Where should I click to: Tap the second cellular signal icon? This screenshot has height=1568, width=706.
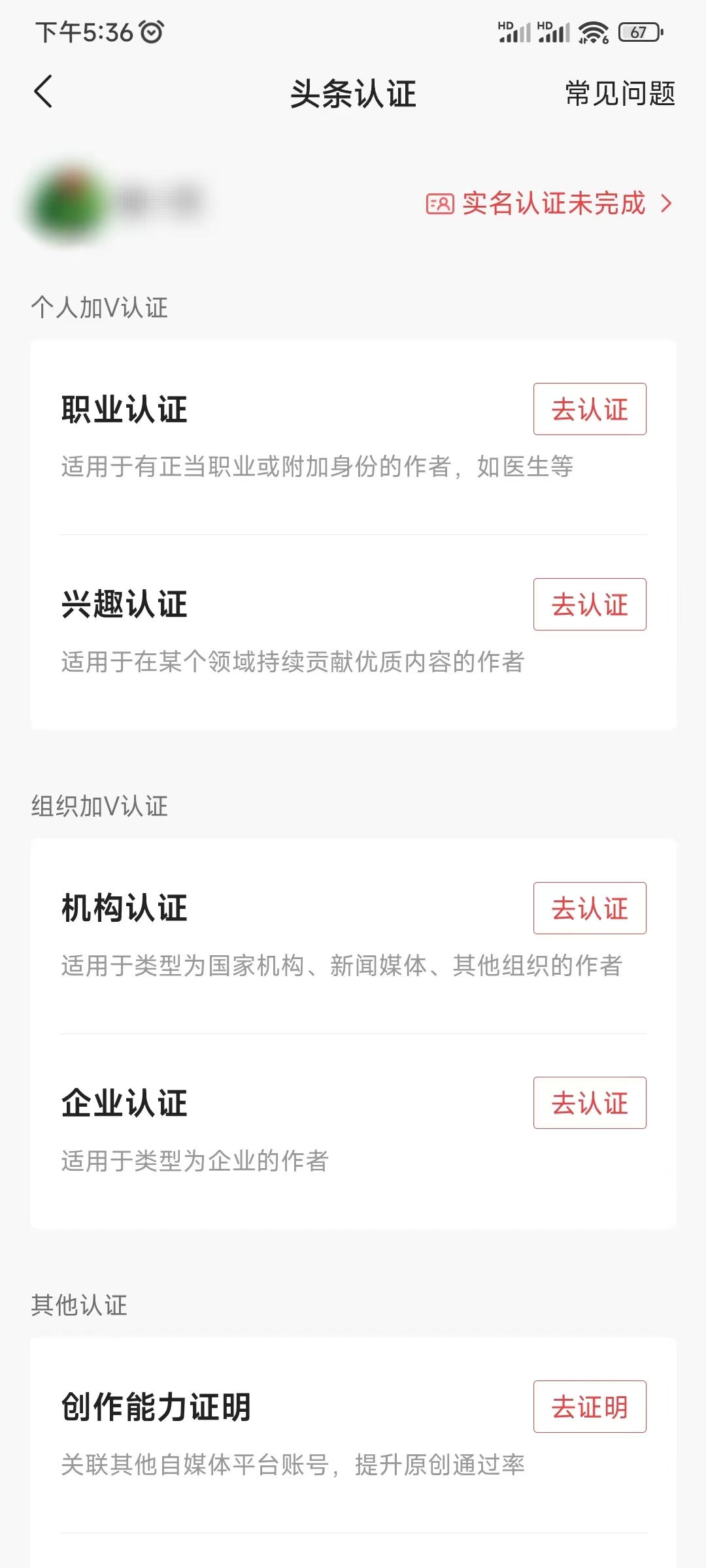(552, 31)
